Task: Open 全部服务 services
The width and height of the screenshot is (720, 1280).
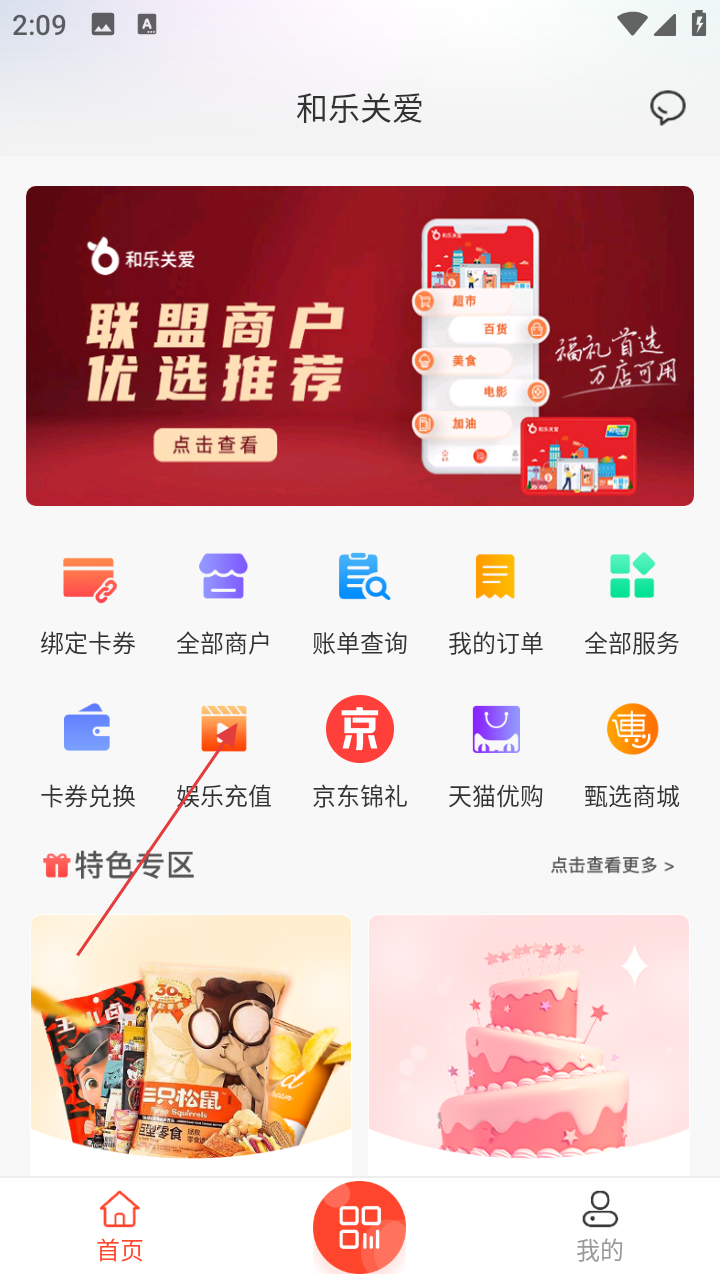Action: tap(632, 602)
